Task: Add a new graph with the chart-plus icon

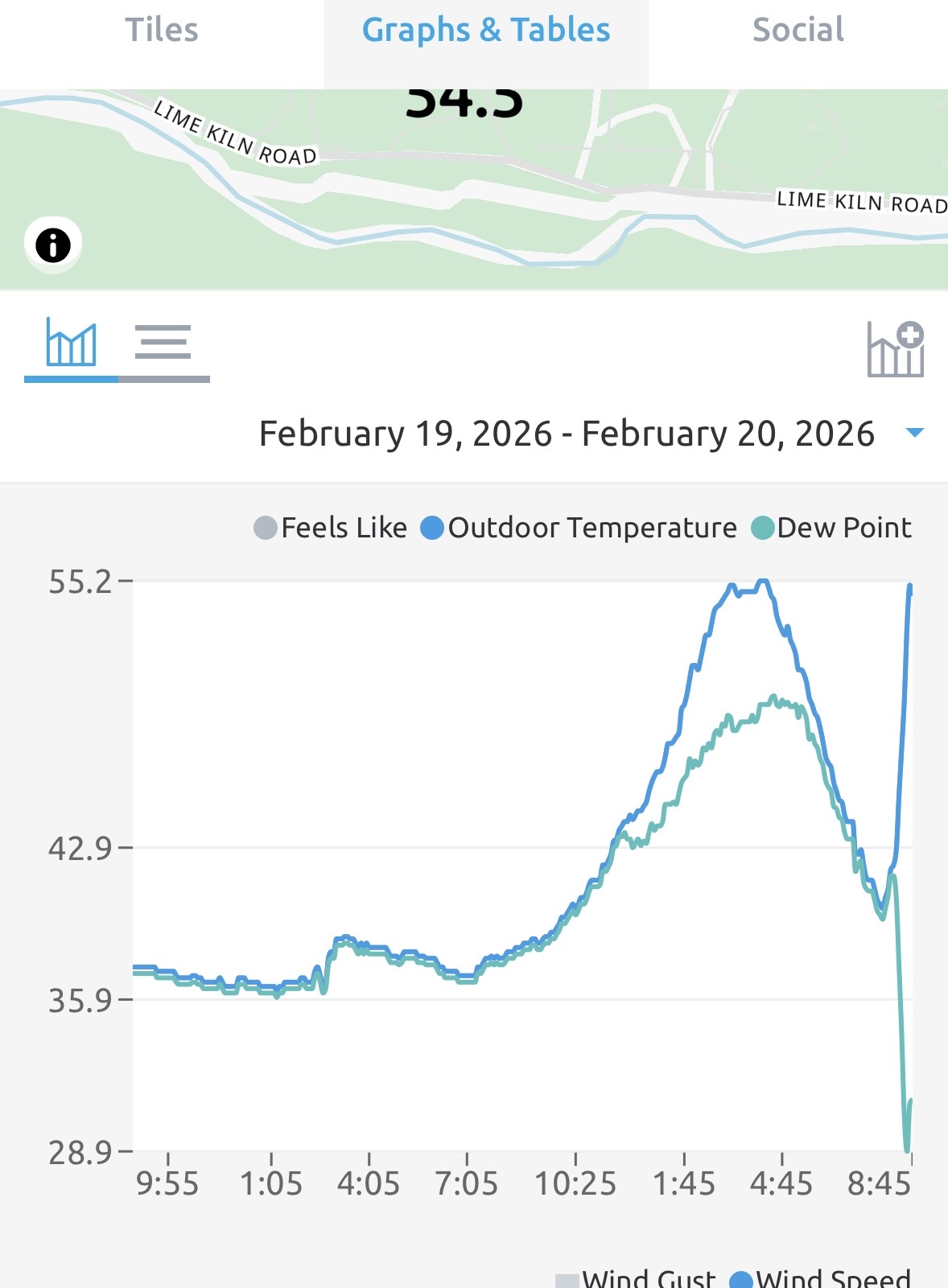Action: [x=895, y=349]
